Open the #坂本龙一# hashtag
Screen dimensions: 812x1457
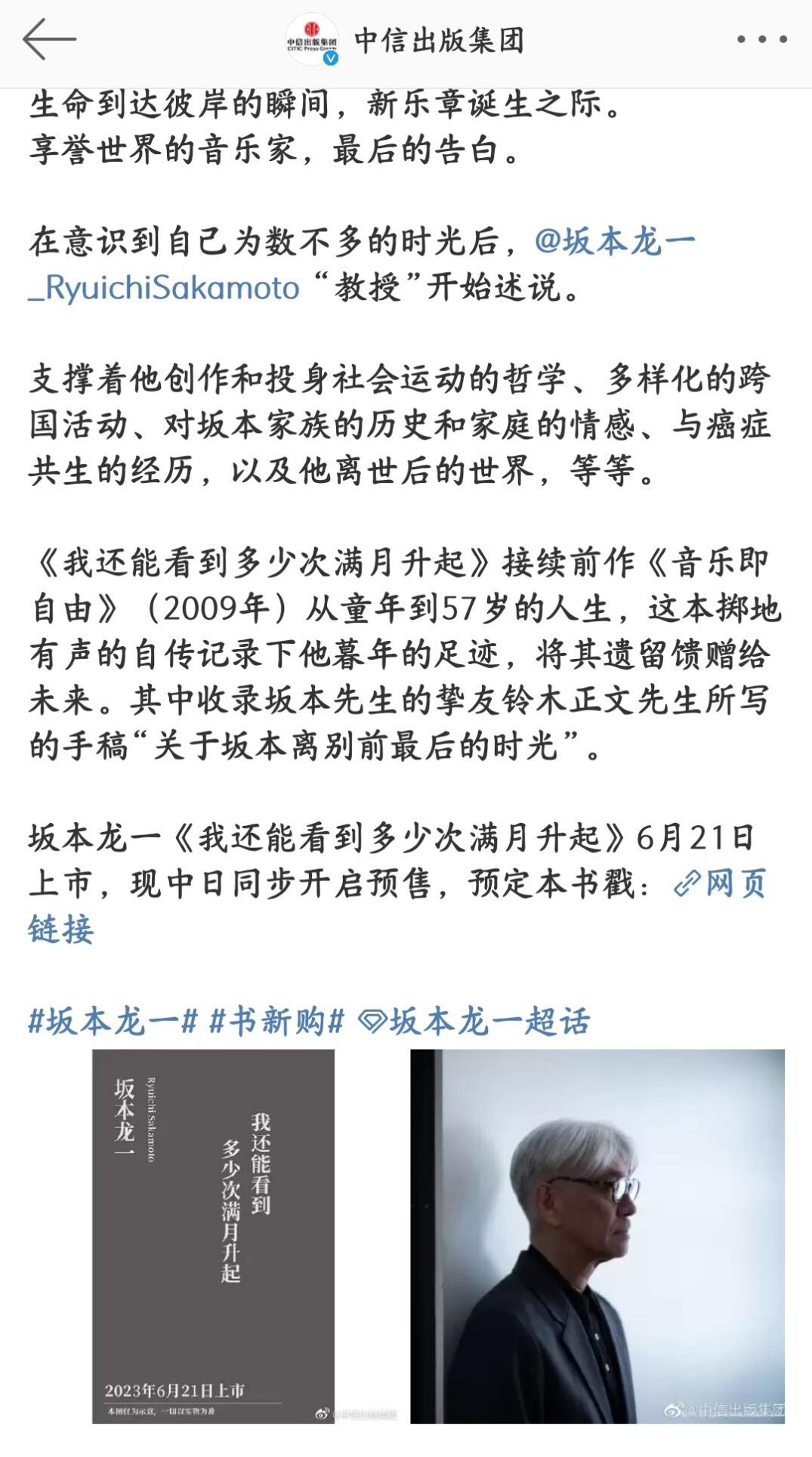pyautogui.click(x=113, y=1022)
